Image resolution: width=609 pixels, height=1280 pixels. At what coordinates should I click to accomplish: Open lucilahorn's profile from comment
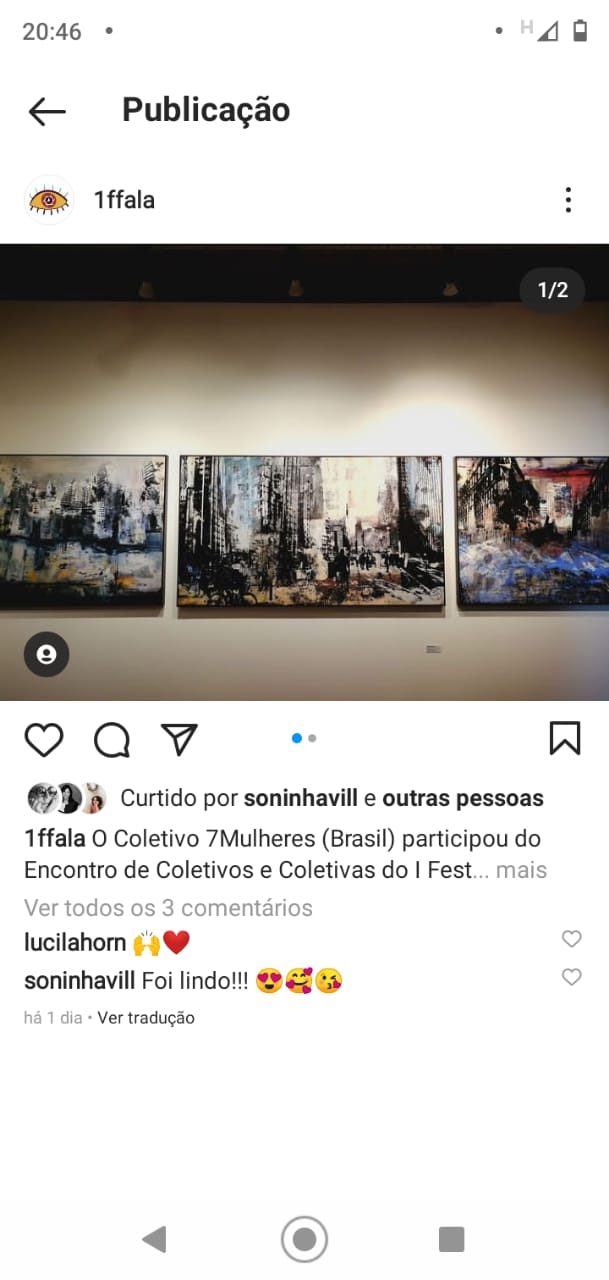click(75, 942)
